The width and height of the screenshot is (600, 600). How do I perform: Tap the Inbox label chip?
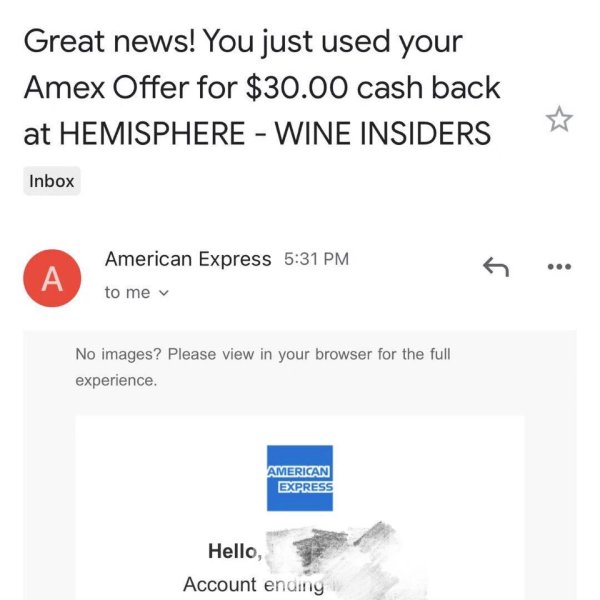51,182
